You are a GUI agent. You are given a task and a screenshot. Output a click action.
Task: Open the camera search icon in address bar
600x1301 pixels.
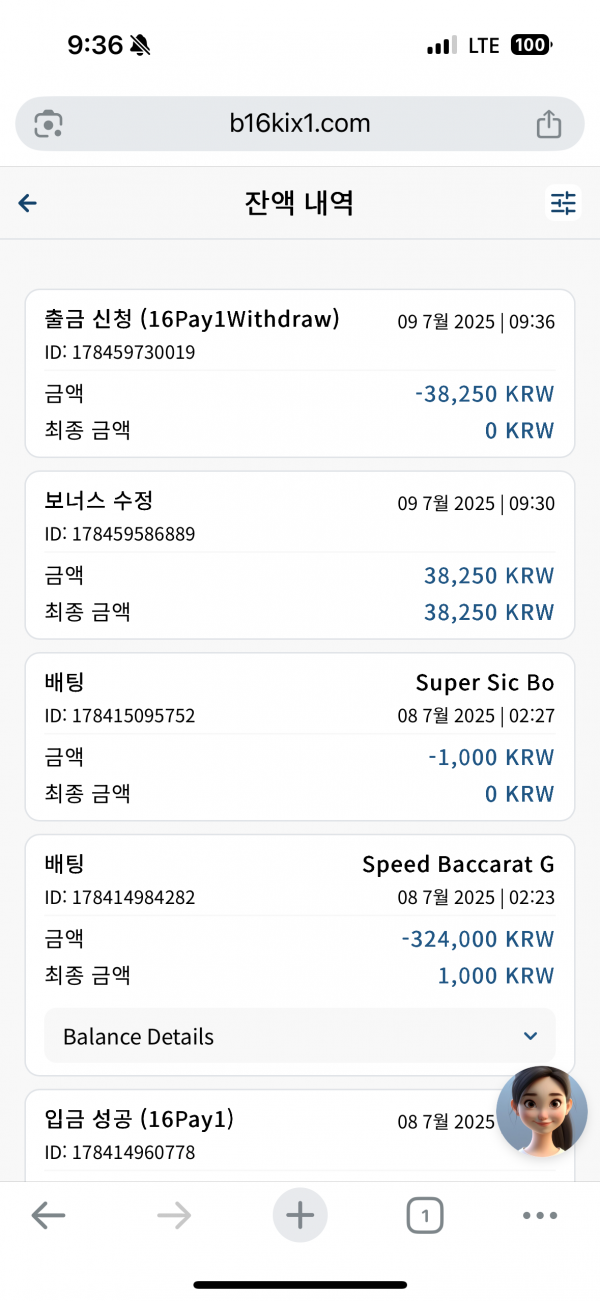pyautogui.click(x=48, y=124)
